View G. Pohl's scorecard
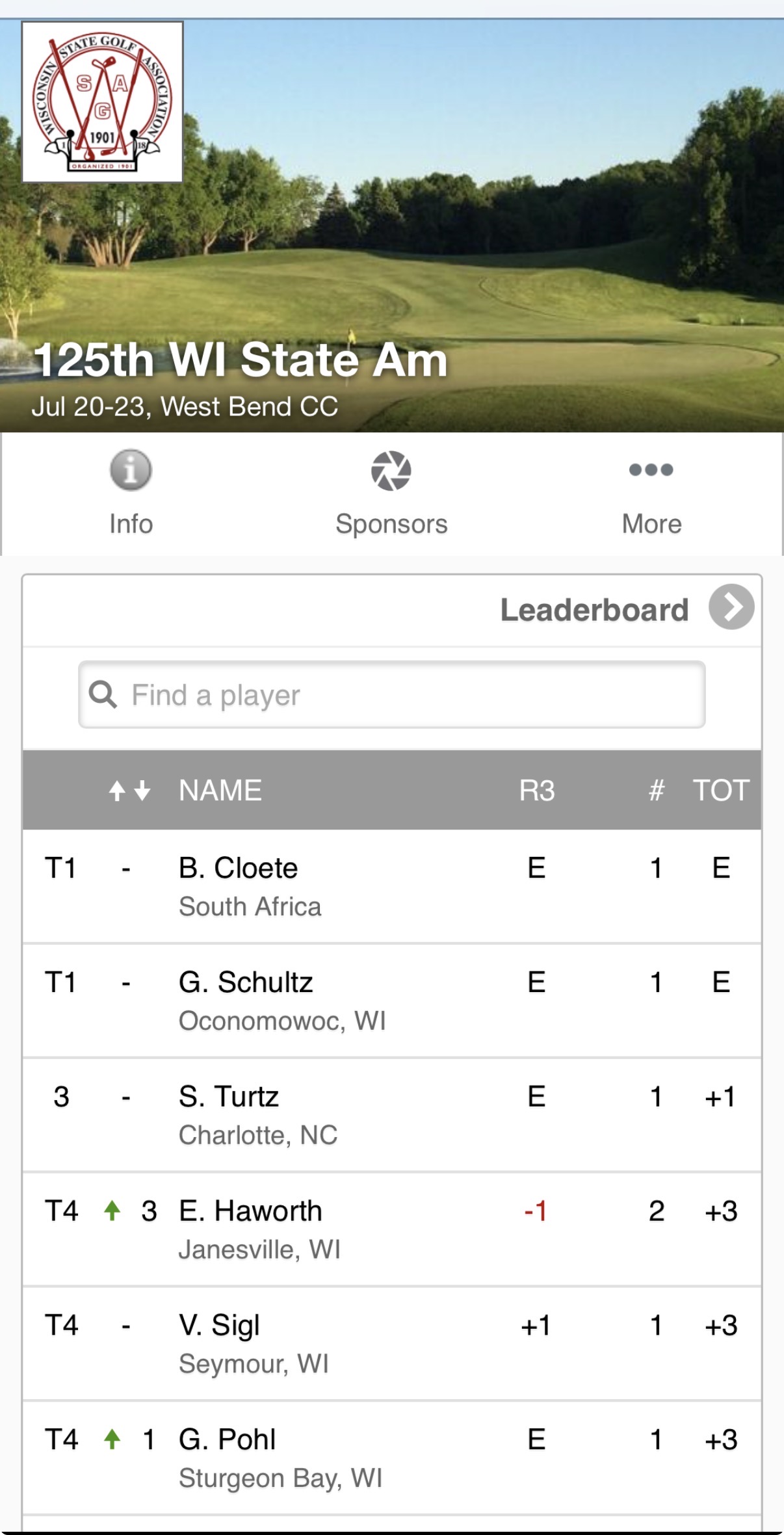The height and width of the screenshot is (1535, 784). [392, 1458]
